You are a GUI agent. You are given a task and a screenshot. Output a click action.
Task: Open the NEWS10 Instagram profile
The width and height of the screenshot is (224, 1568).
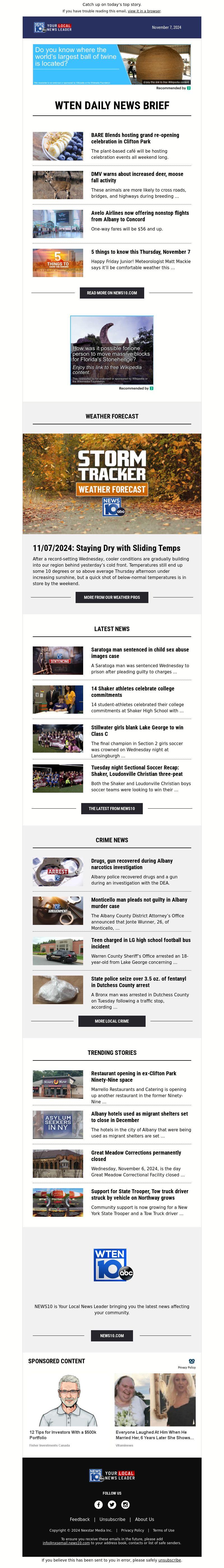click(x=125, y=1504)
